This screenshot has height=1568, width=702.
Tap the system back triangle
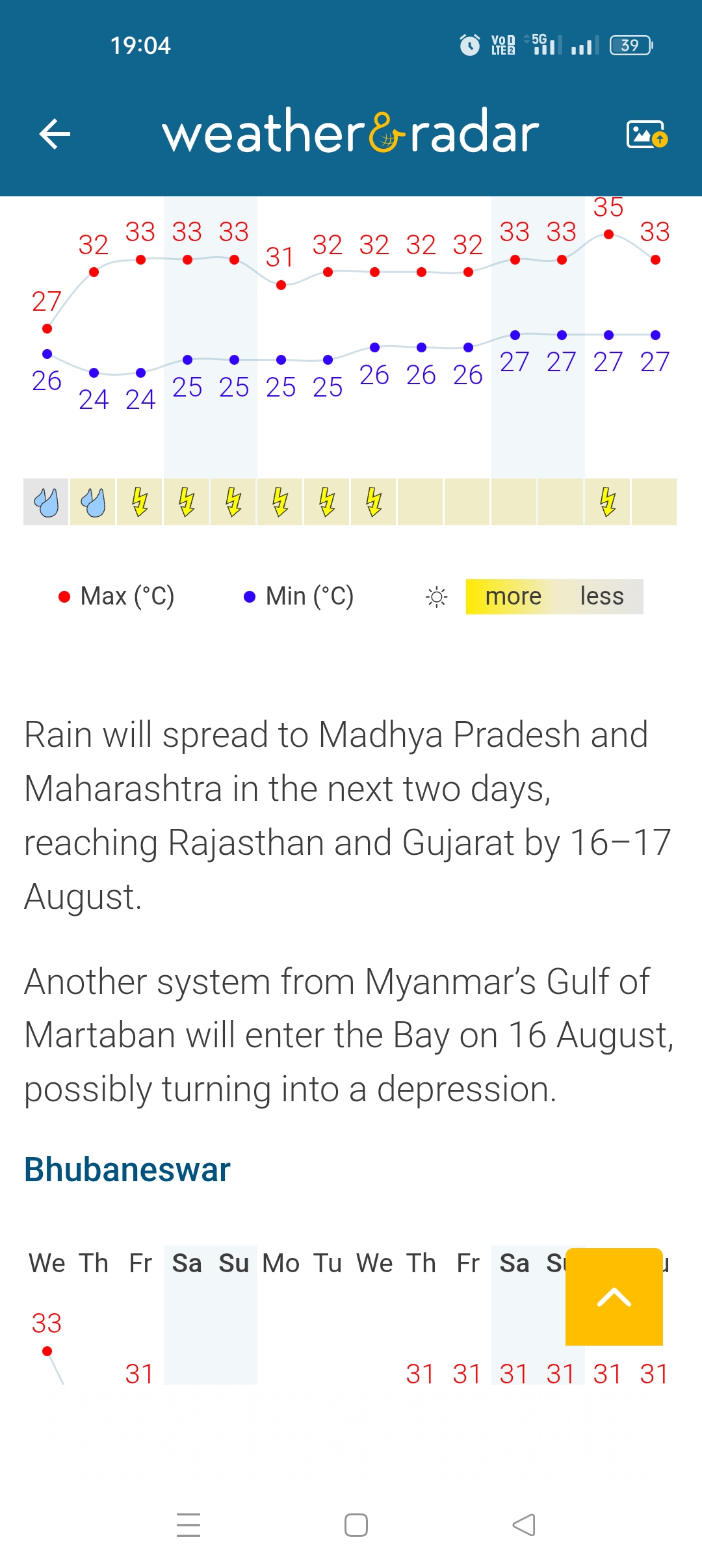click(524, 1524)
